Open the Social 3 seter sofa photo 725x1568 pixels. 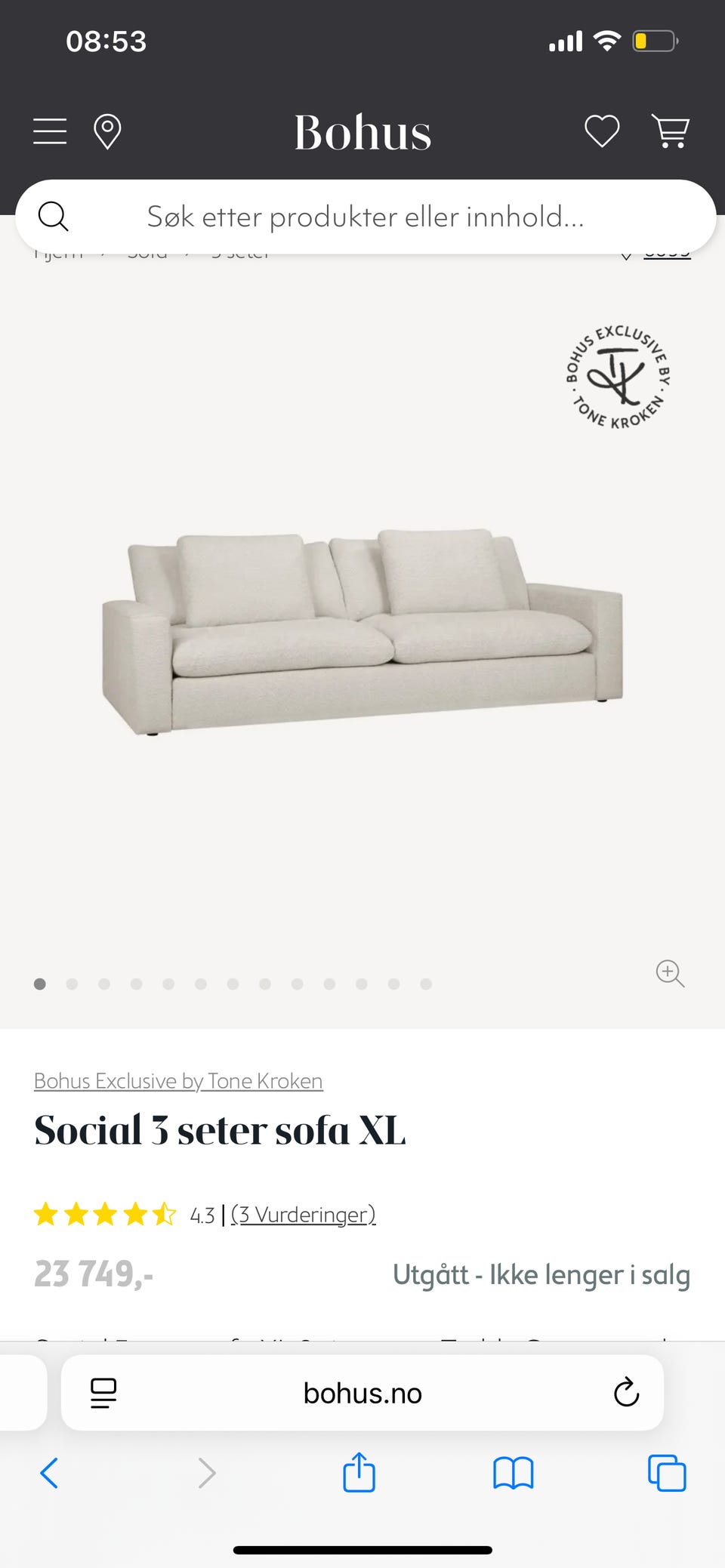(x=362, y=630)
